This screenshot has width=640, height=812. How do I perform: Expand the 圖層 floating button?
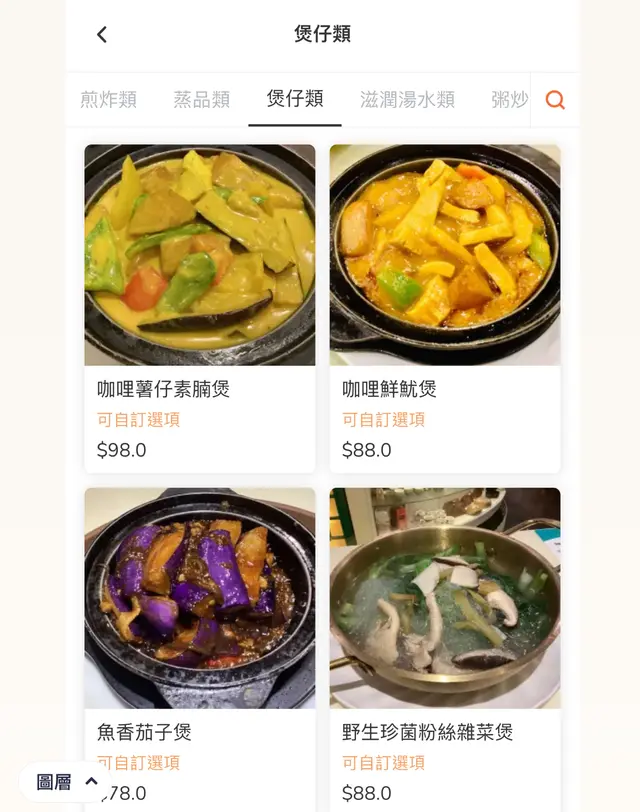click(x=66, y=782)
